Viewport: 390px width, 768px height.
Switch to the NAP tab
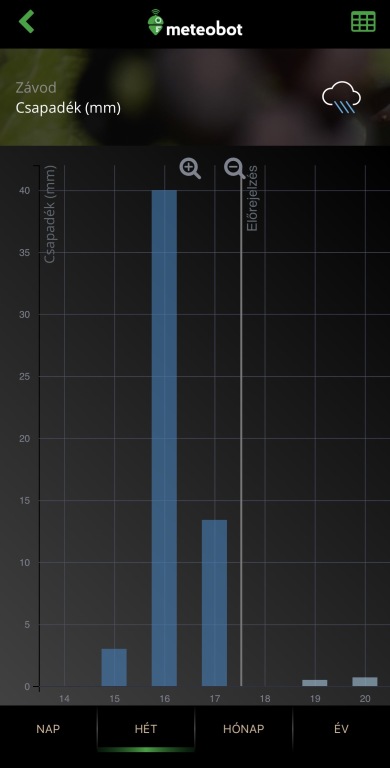tap(48, 729)
